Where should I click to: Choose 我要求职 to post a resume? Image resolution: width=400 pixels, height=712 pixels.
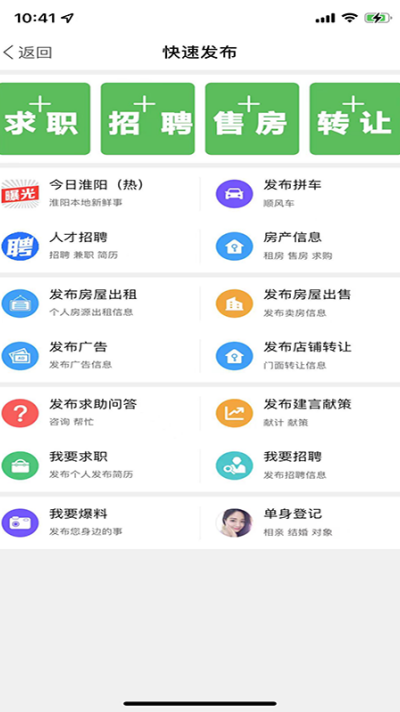coord(100,465)
